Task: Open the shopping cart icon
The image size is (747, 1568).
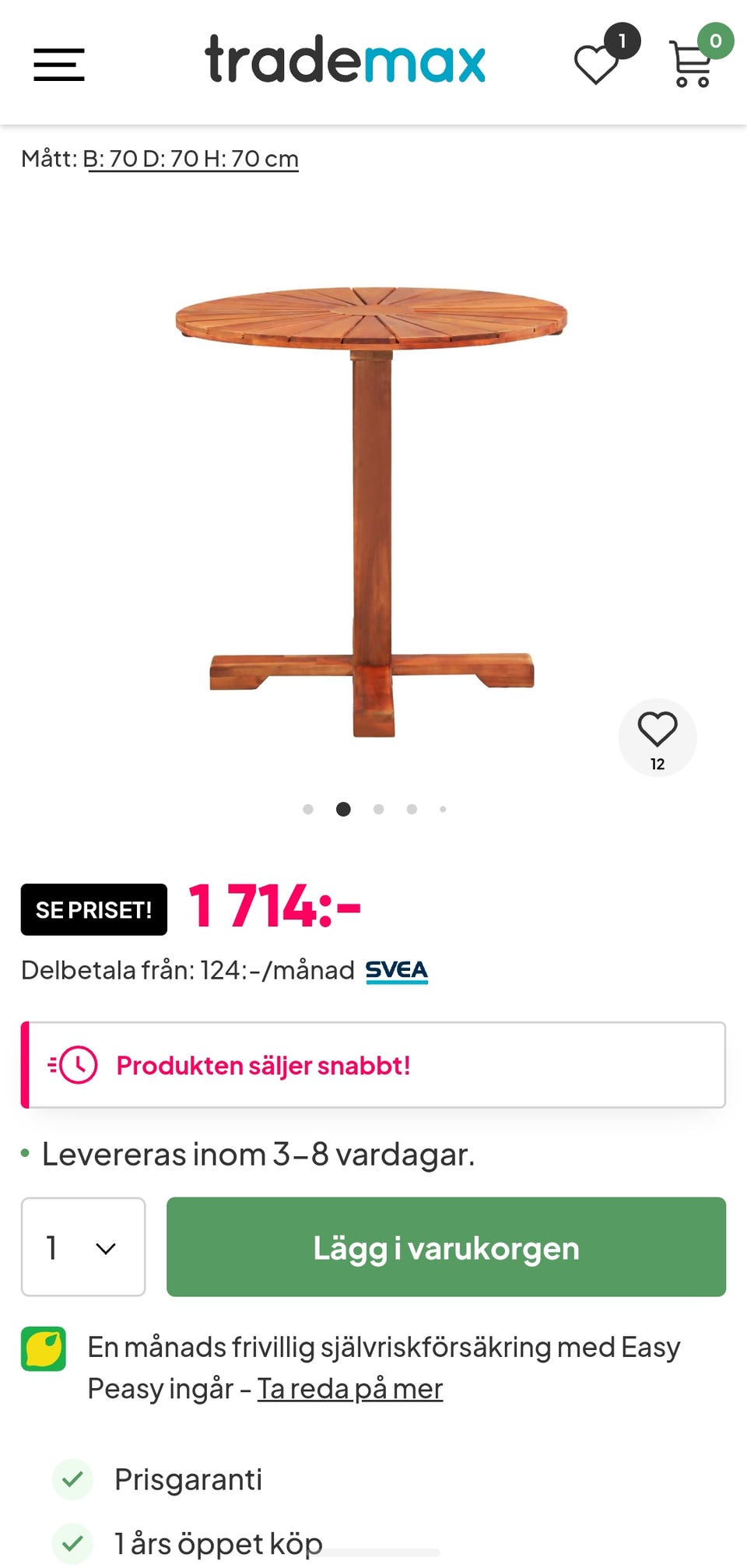Action: point(689,64)
